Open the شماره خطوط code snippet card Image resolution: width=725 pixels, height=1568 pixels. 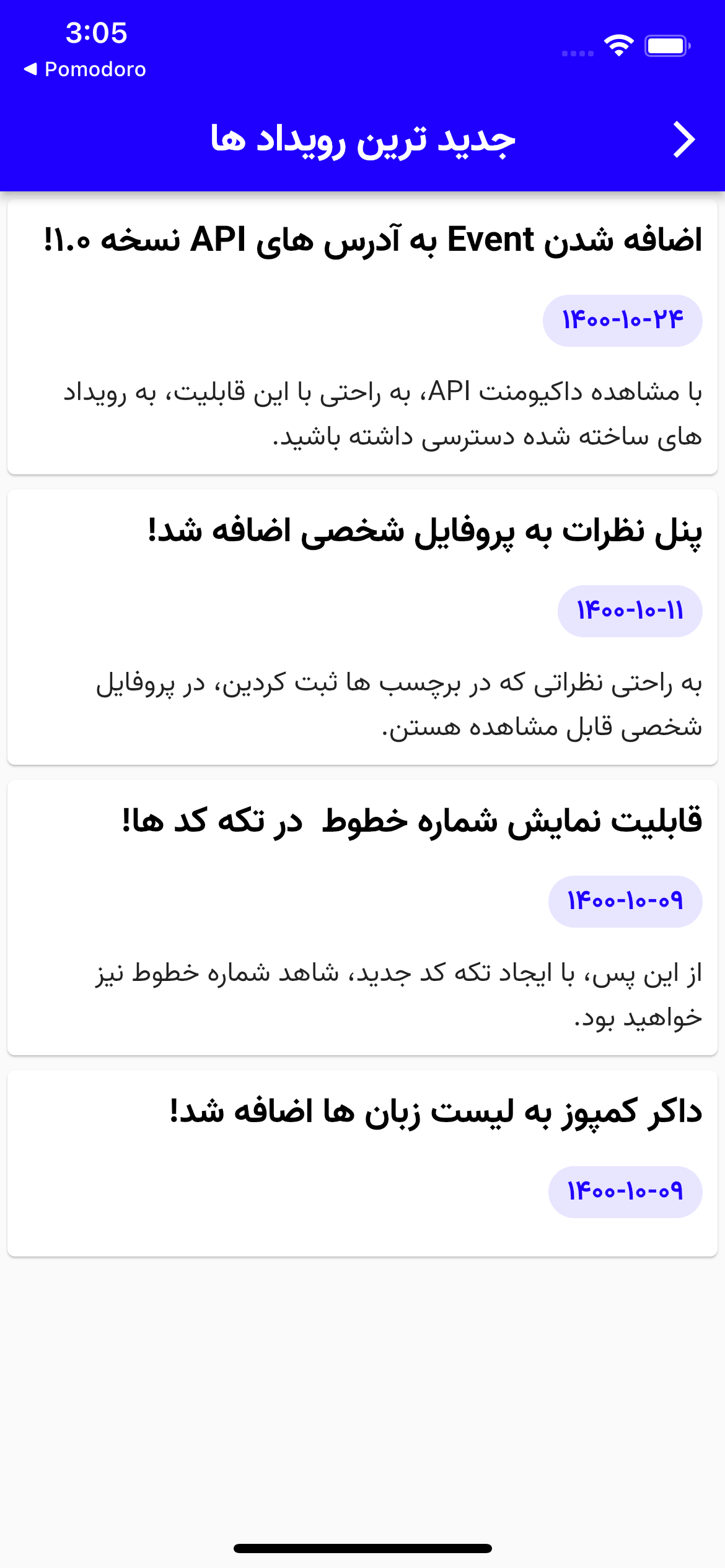[x=362, y=918]
